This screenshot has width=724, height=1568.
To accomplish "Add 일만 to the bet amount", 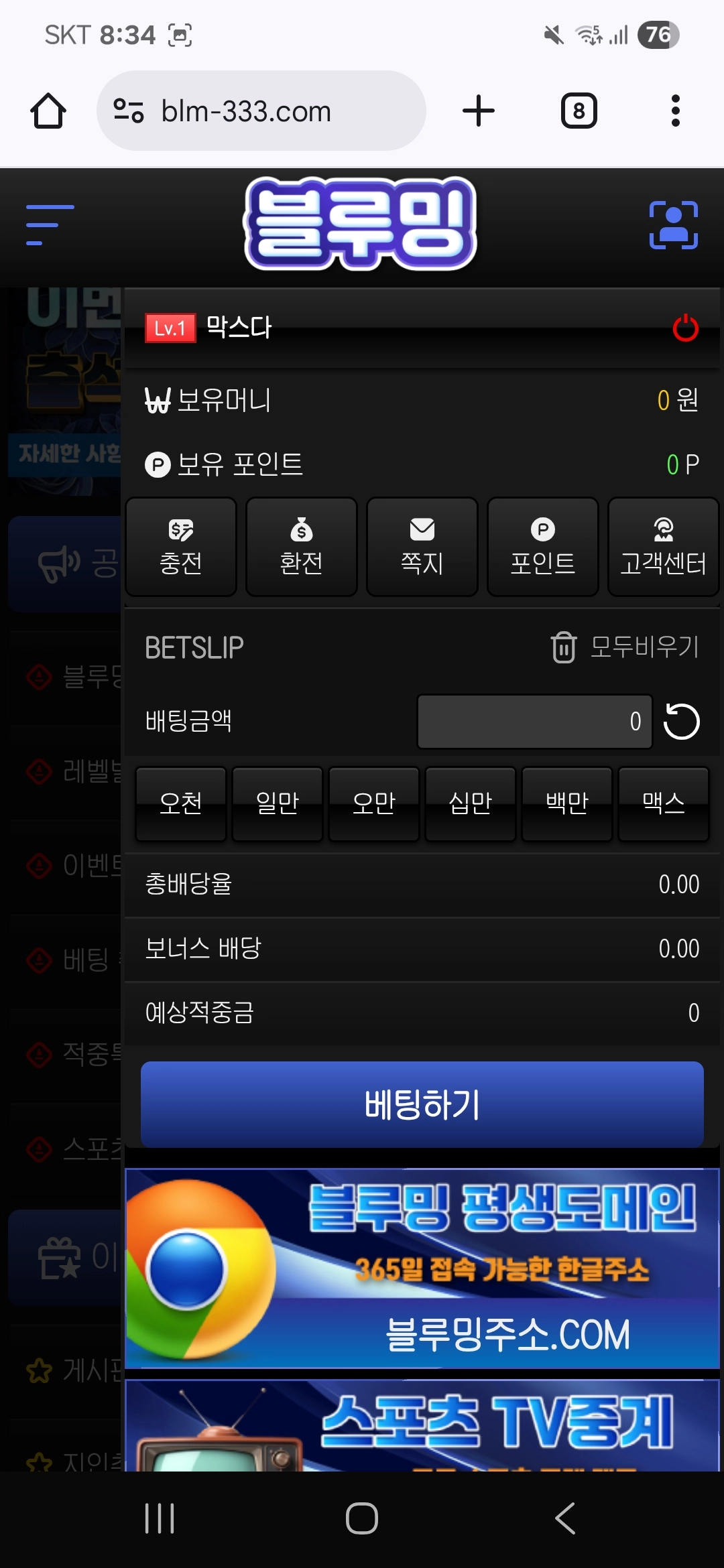I will (278, 803).
